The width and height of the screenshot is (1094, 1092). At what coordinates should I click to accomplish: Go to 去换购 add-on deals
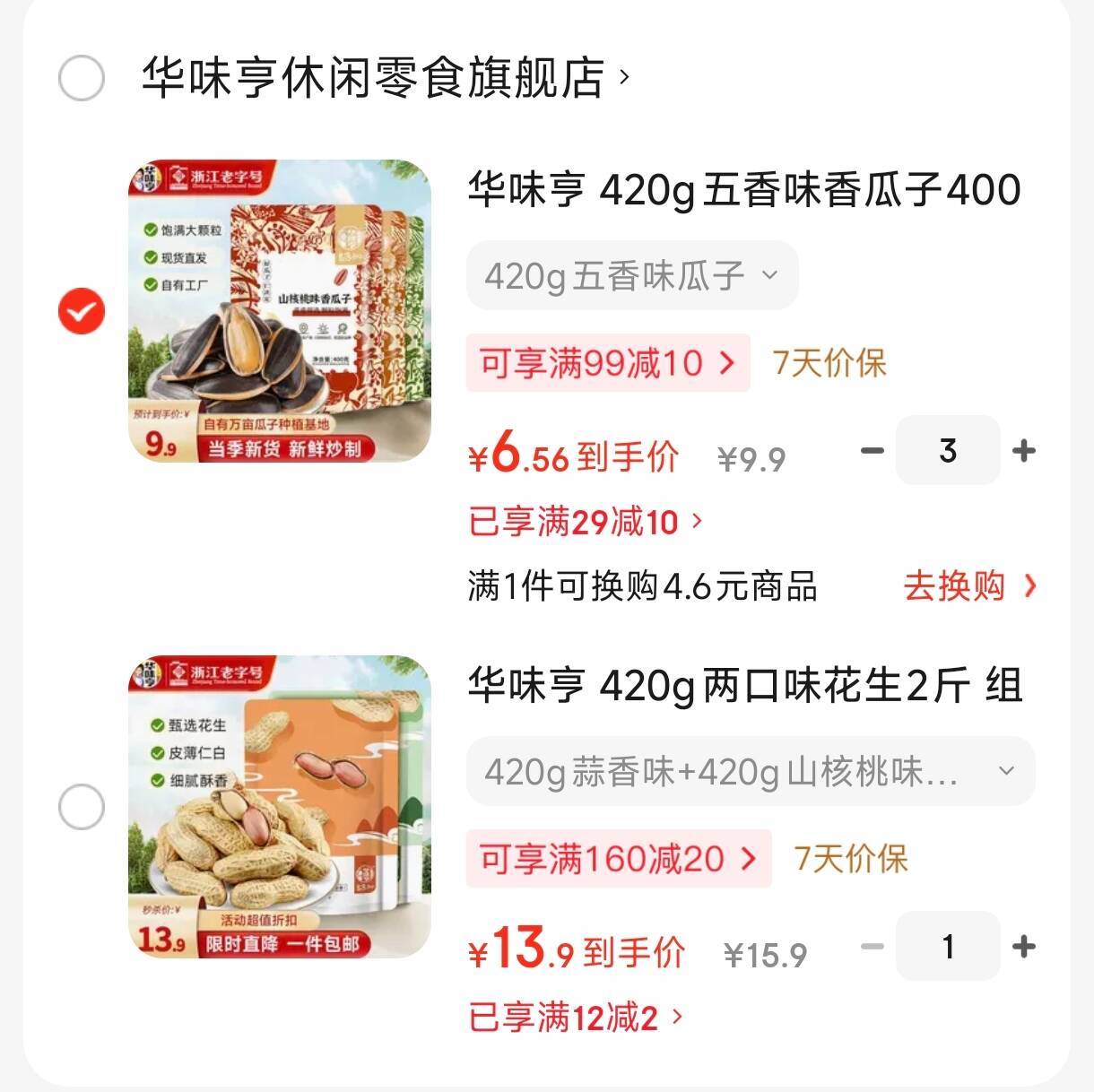pyautogui.click(x=968, y=586)
